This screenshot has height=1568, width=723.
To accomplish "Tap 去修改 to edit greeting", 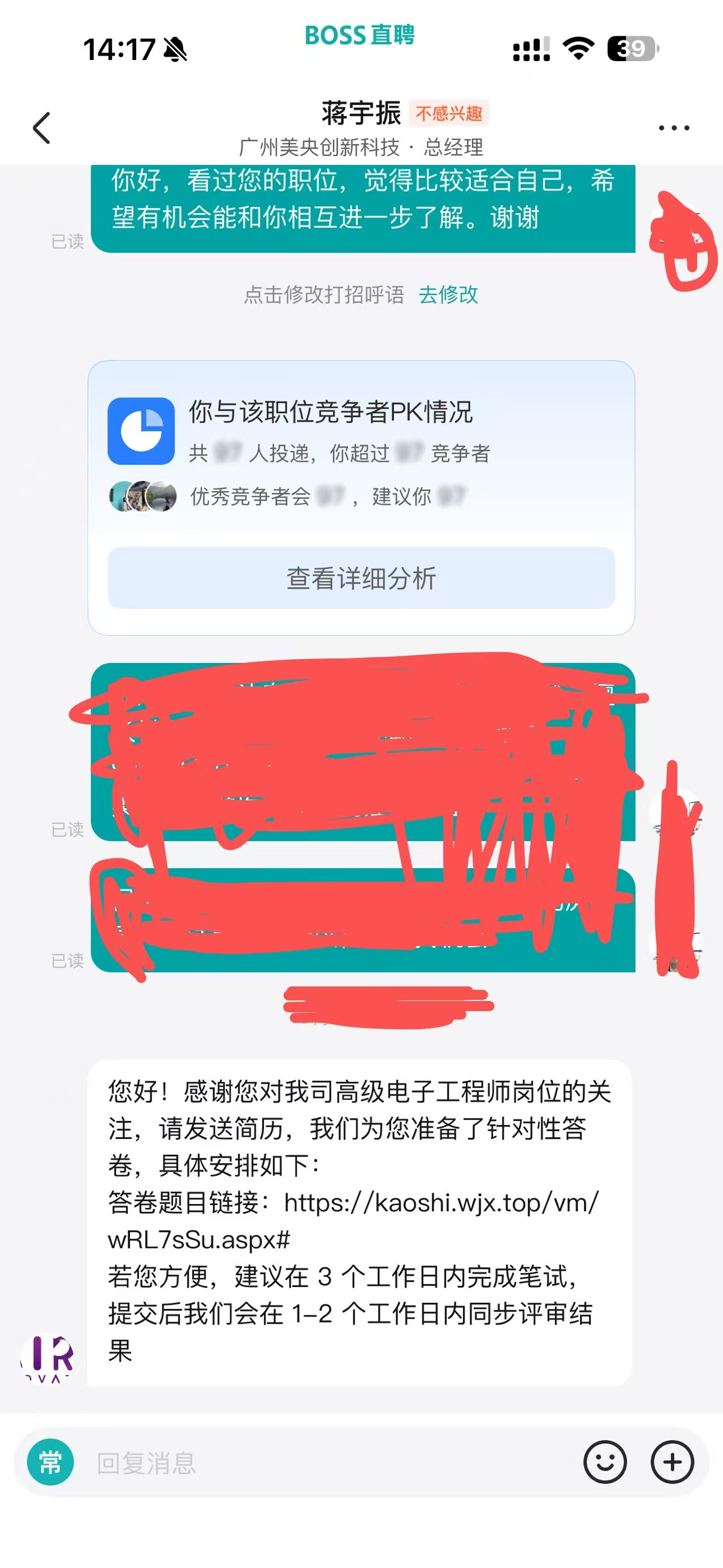I will (448, 294).
